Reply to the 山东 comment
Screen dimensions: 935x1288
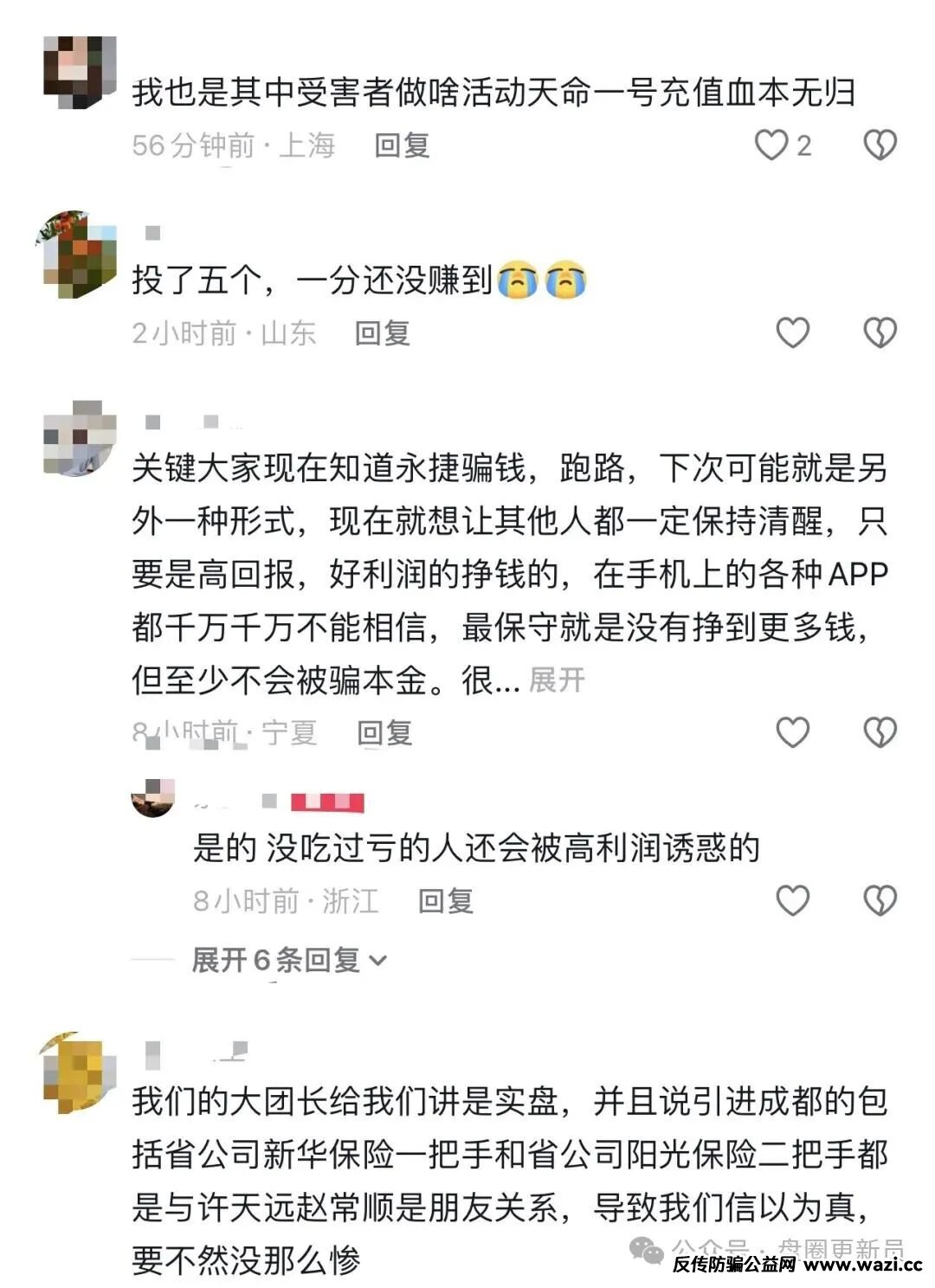click(x=382, y=333)
